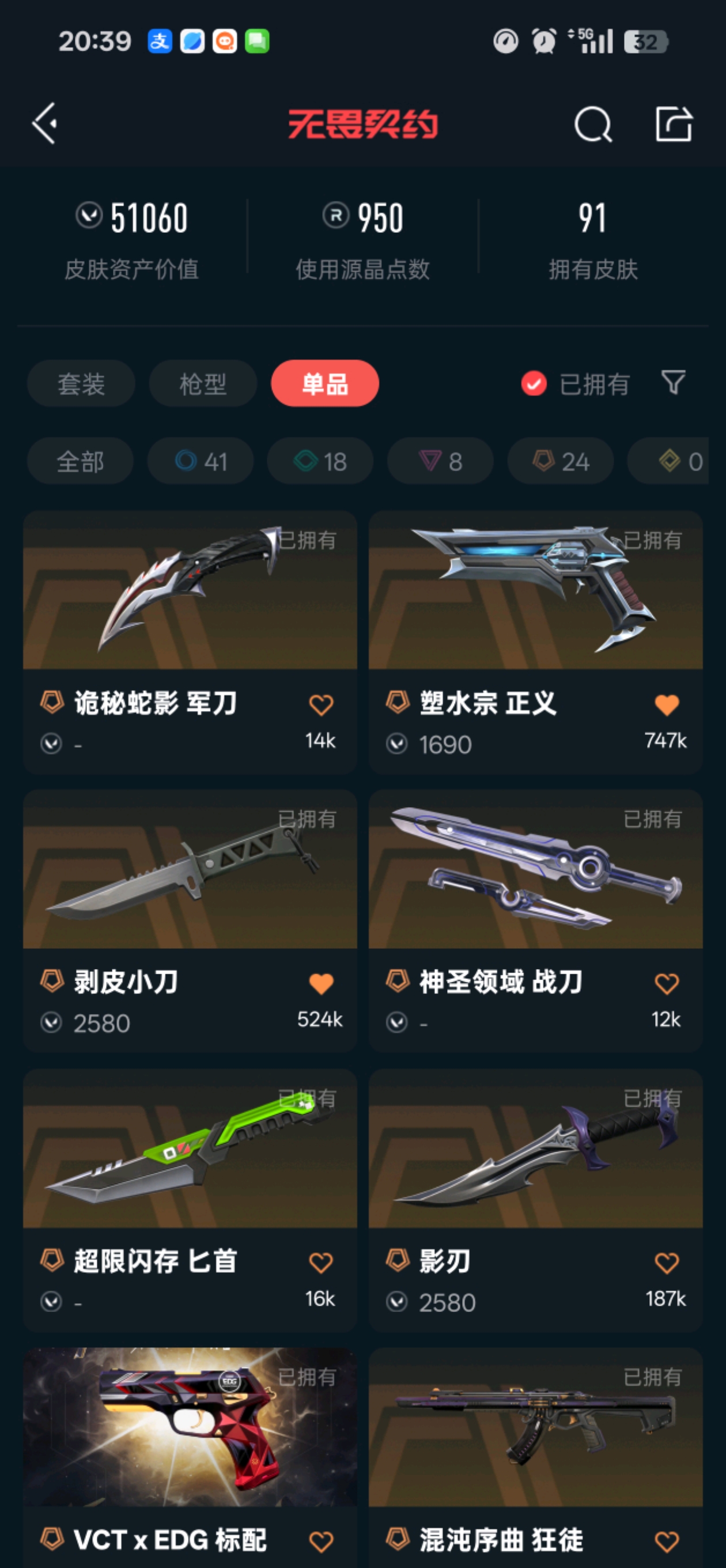Go back using the top-left arrow
Screen dimensions: 726x1568
(45, 123)
